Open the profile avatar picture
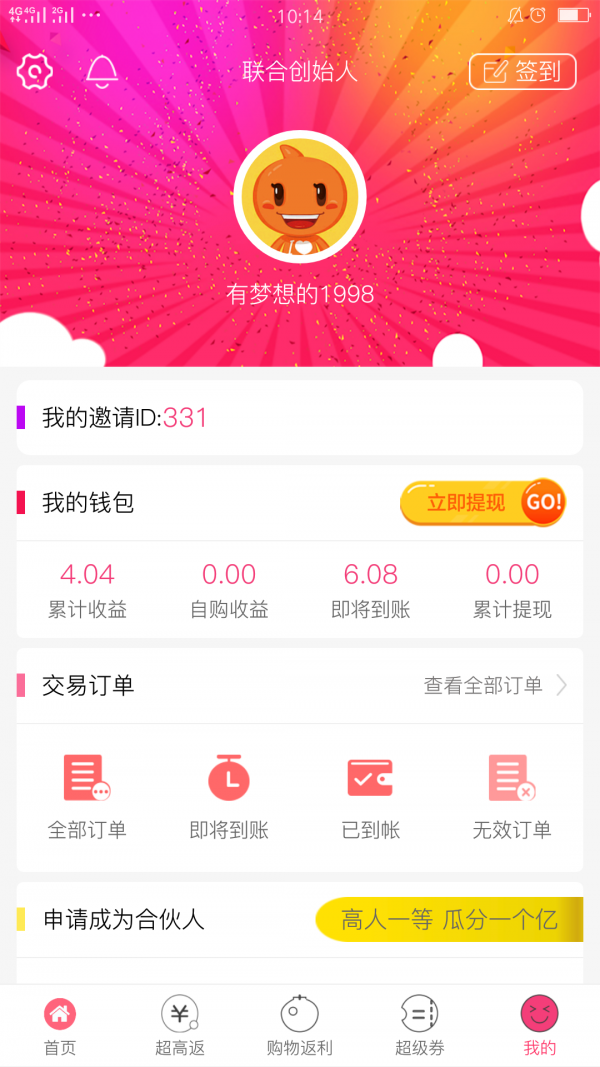Screen dimensions: 600x1067 [x=300, y=197]
